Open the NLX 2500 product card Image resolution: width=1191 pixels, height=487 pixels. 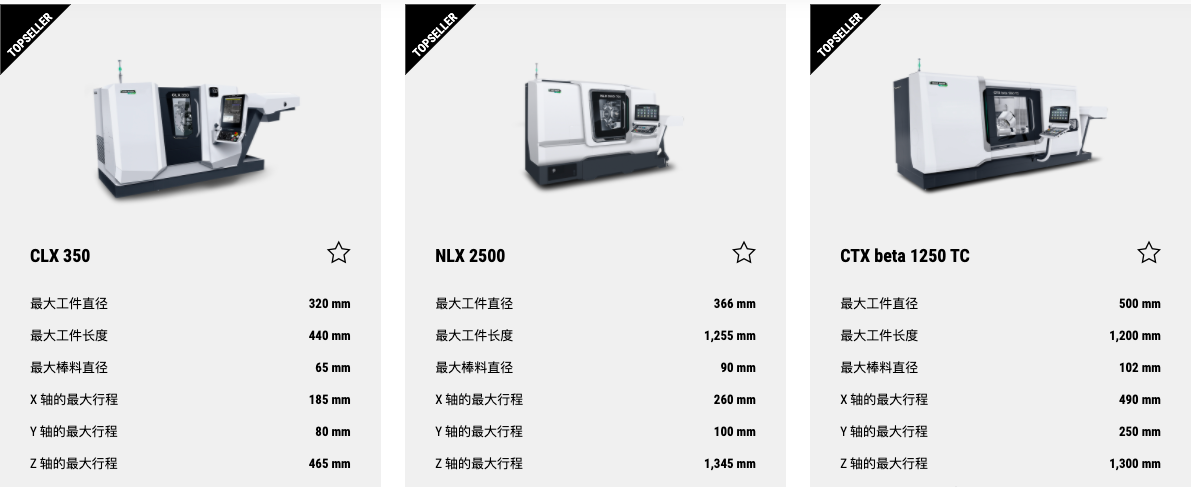470,256
